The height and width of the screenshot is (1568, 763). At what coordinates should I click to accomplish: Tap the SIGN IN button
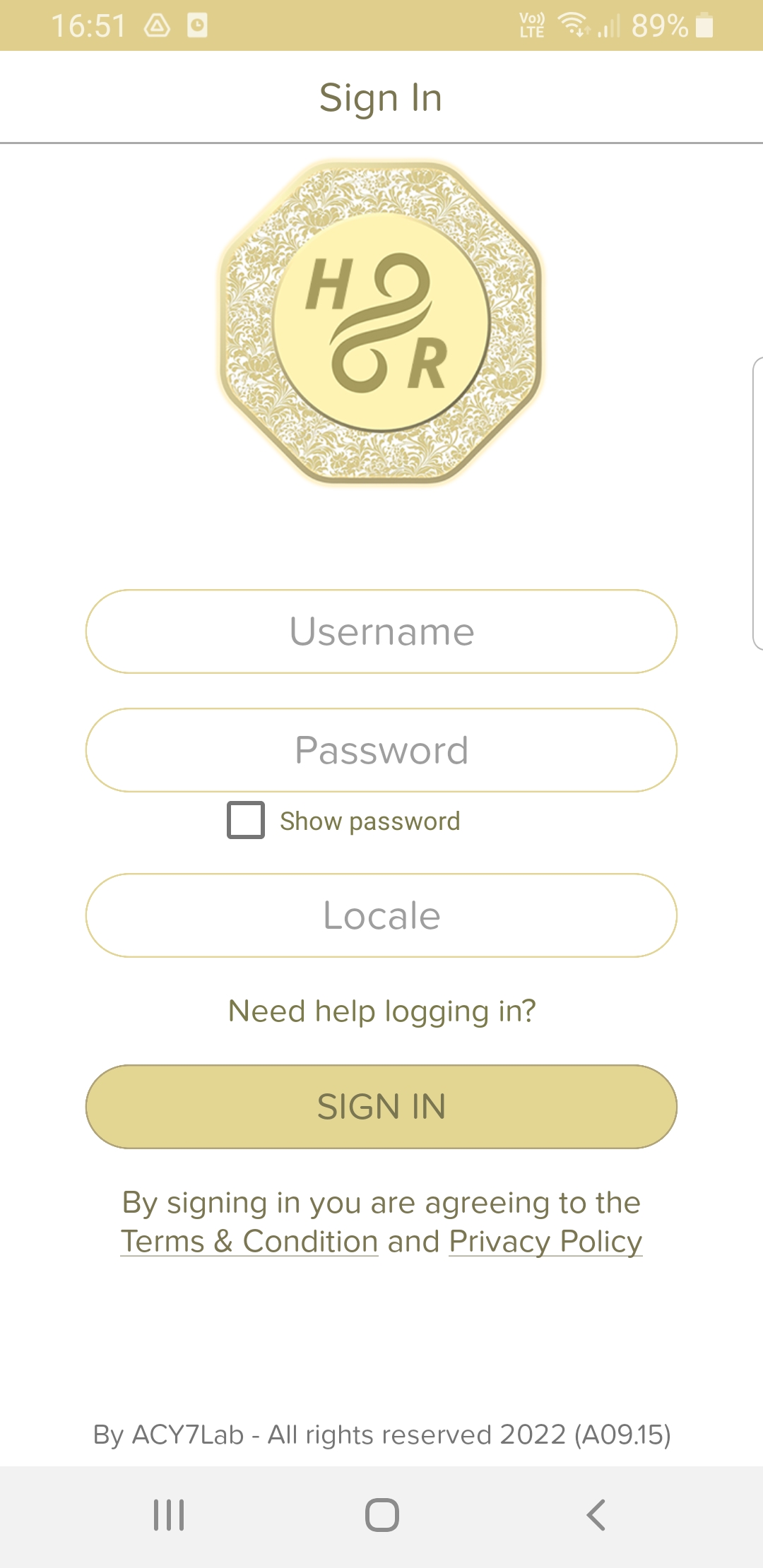(x=381, y=1107)
